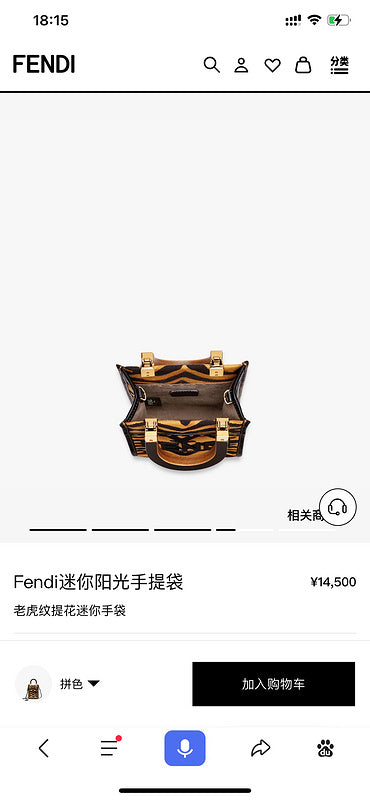Open the account profile icon

(241, 65)
